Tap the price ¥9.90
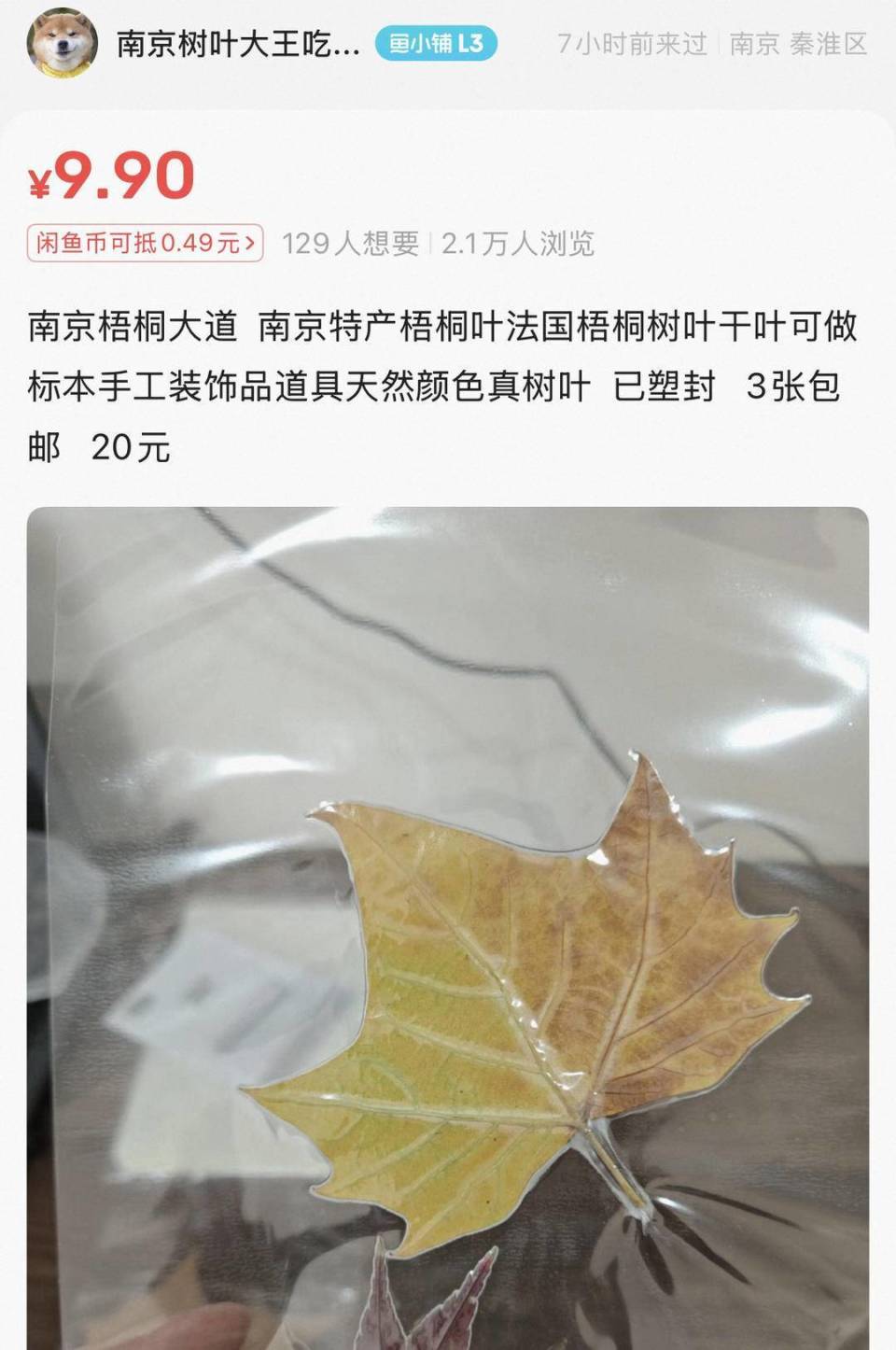The image size is (896, 1350). 112,177
